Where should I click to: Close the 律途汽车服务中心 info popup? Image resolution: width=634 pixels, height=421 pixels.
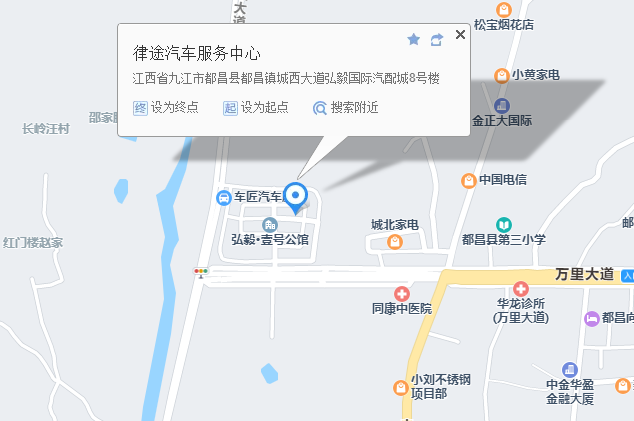[460, 35]
